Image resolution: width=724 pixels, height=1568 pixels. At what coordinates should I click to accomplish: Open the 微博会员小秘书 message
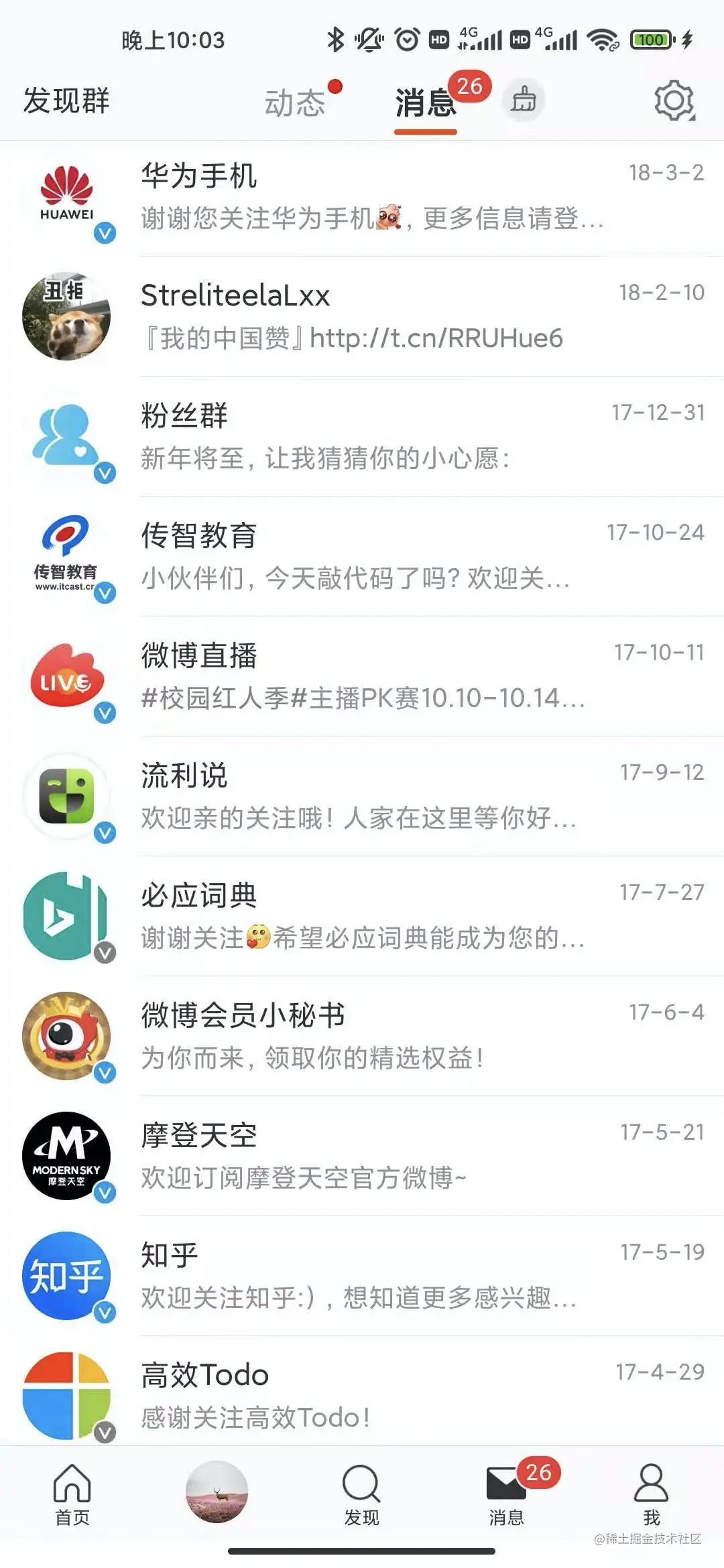422,1036
